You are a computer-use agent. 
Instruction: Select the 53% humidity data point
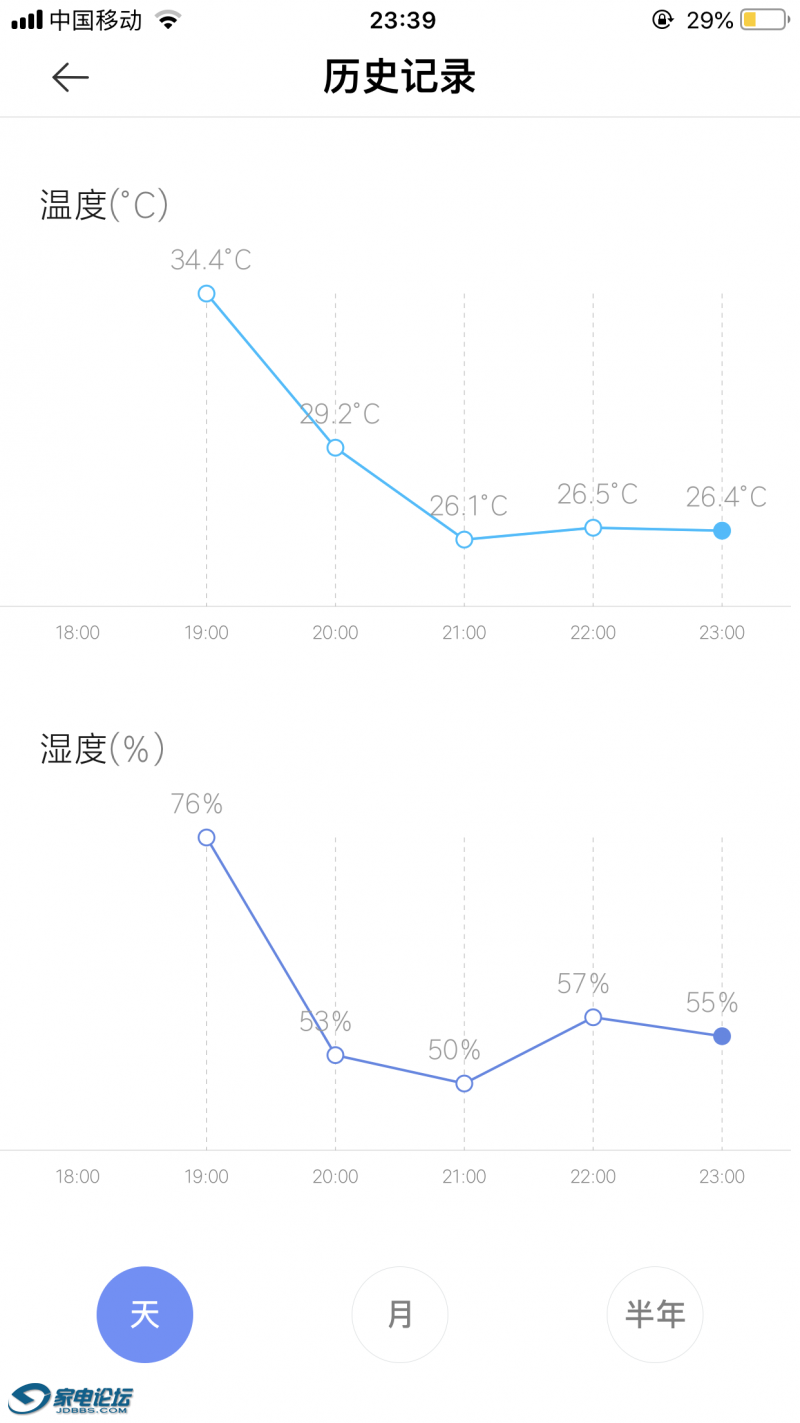point(335,1055)
